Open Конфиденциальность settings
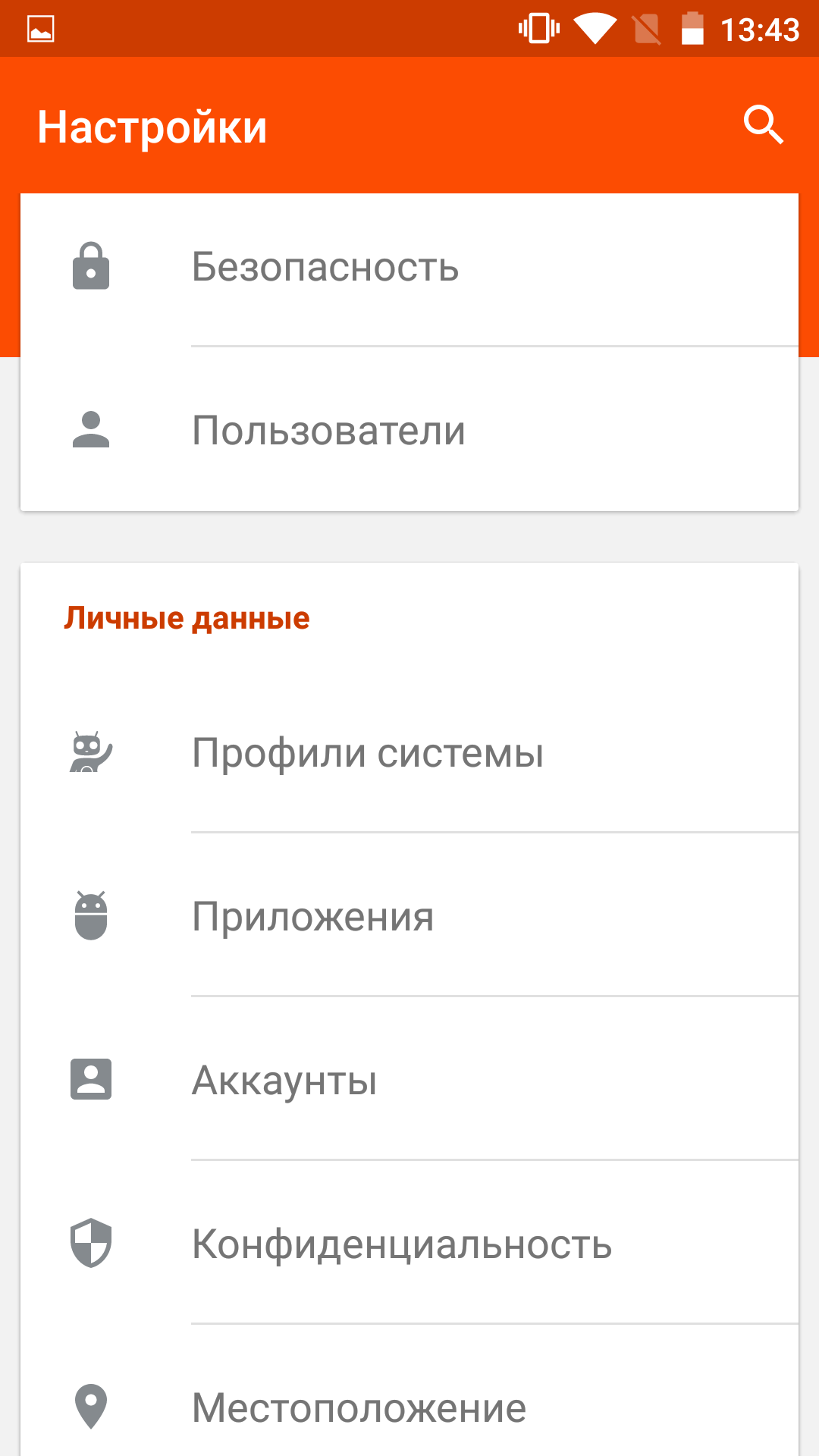The height and width of the screenshot is (1456, 819). [x=409, y=1243]
